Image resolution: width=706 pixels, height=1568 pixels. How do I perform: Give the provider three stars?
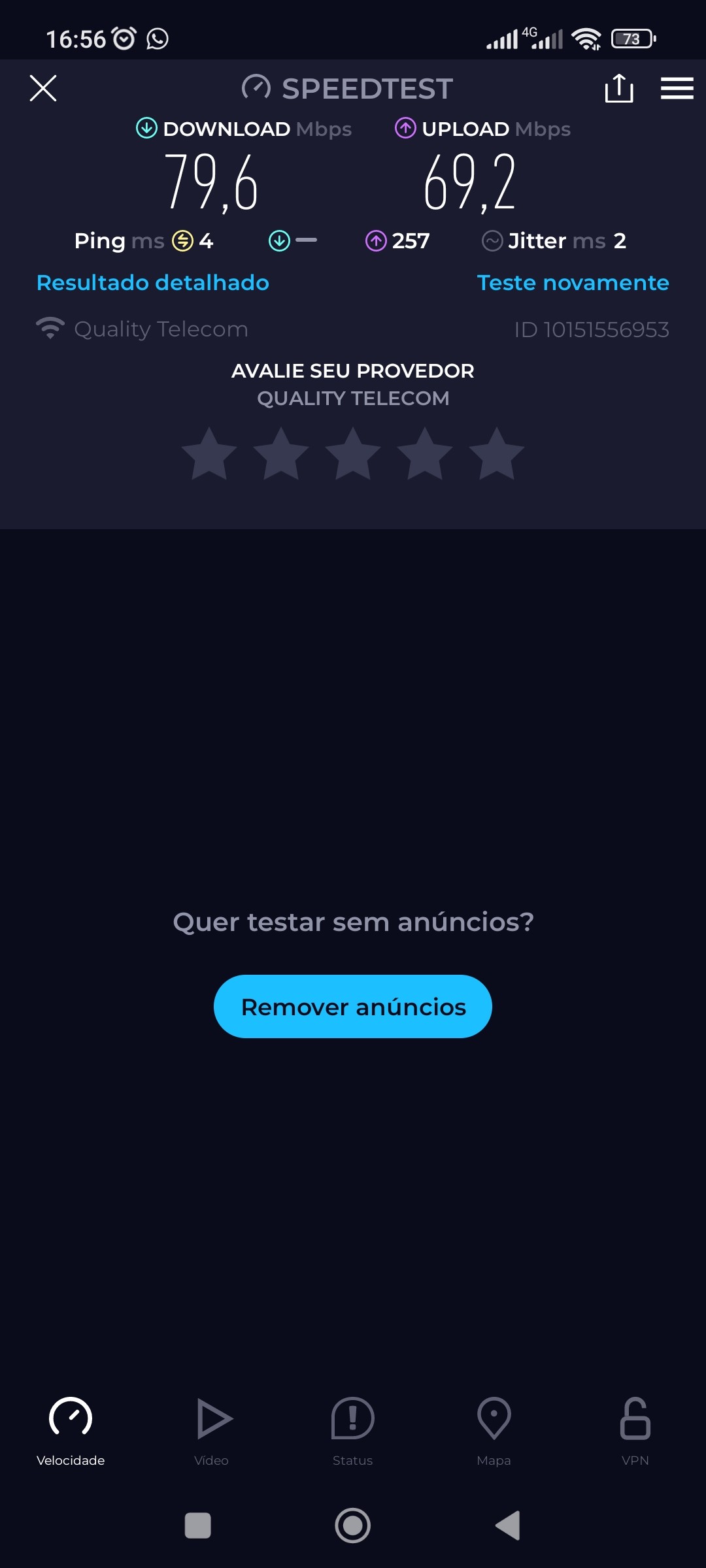point(353,454)
